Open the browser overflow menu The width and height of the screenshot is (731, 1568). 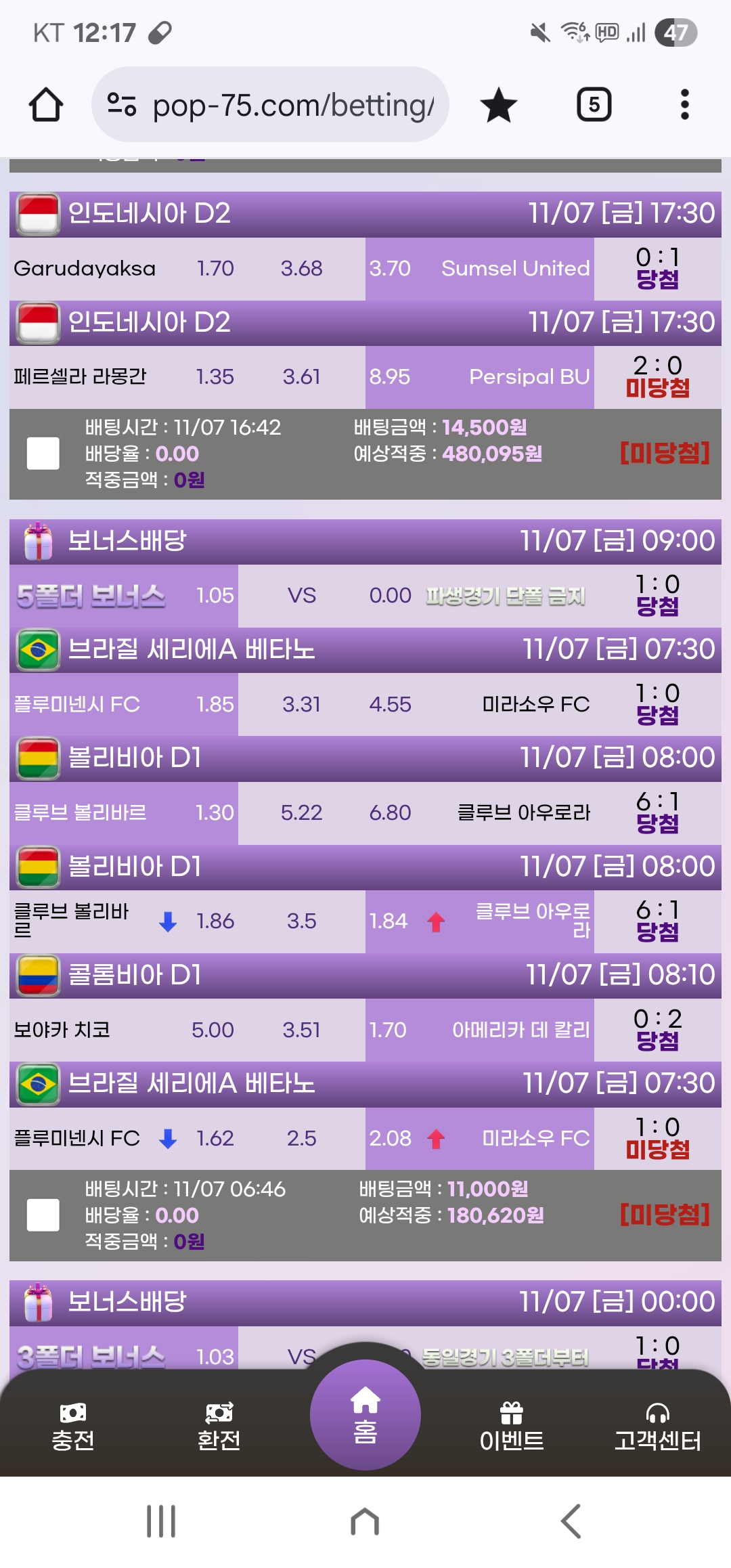click(684, 105)
